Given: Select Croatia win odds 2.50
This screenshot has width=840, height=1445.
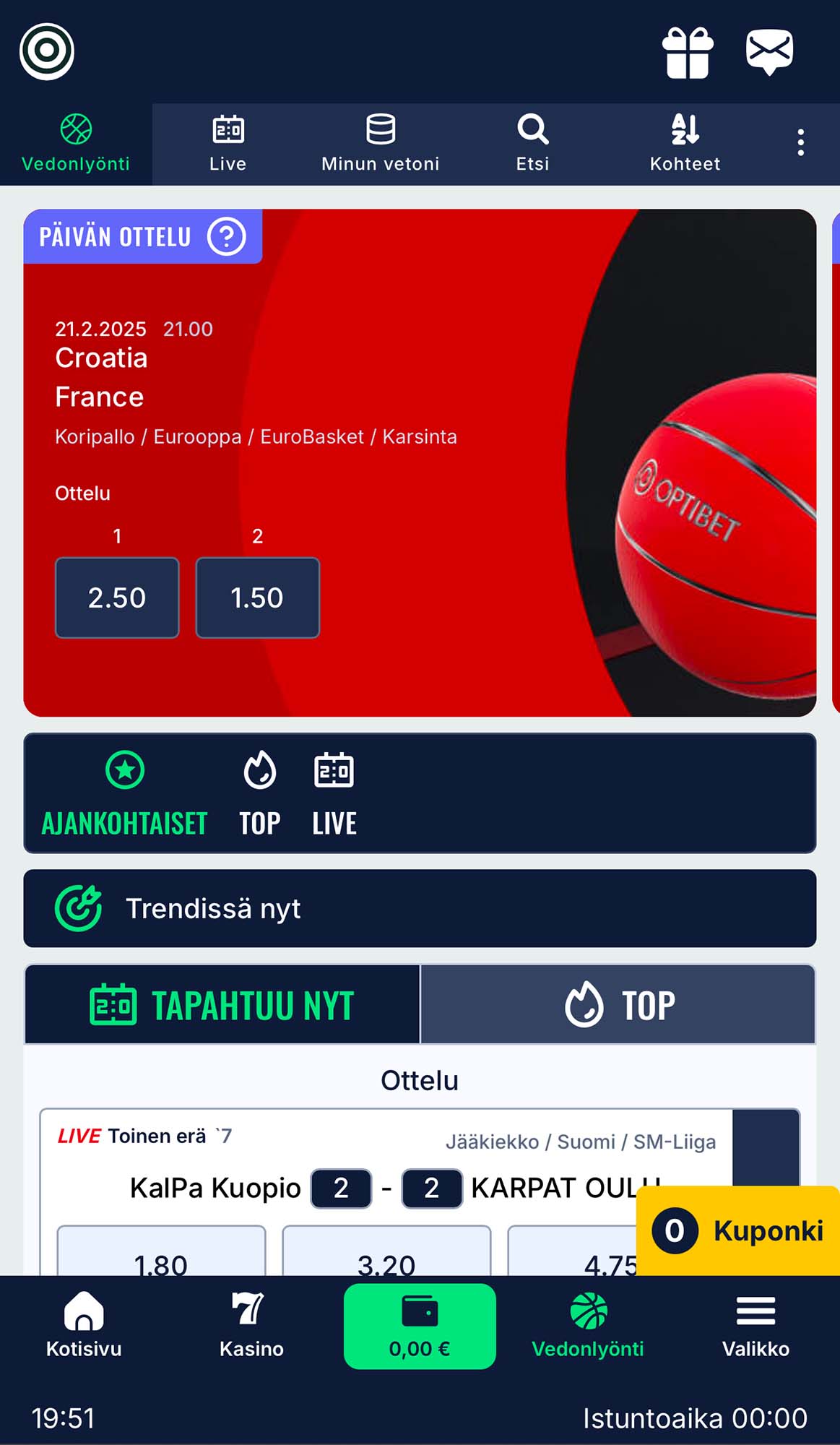Looking at the screenshot, I should pyautogui.click(x=117, y=598).
